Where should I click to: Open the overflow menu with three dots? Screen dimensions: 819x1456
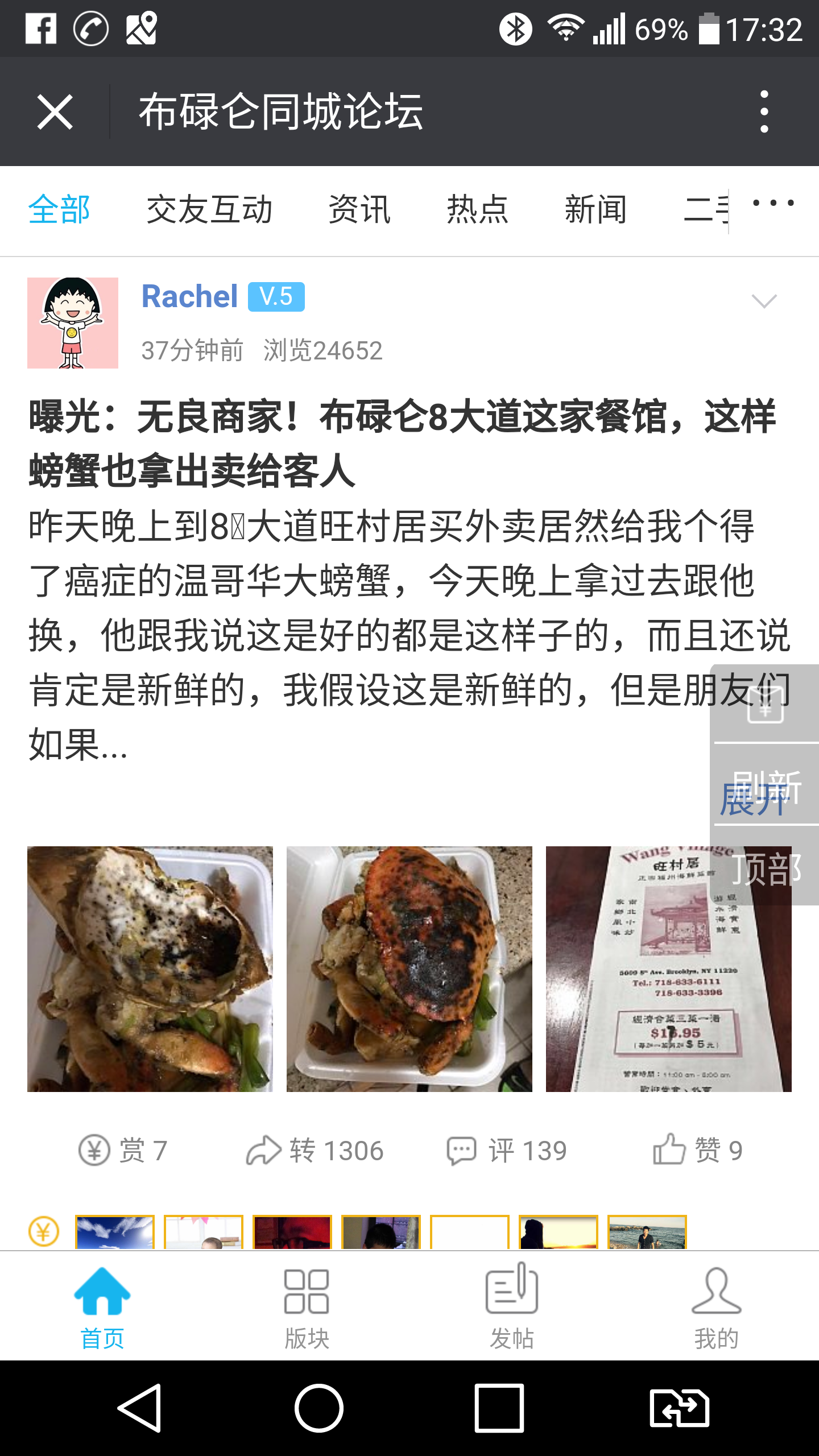(x=764, y=111)
